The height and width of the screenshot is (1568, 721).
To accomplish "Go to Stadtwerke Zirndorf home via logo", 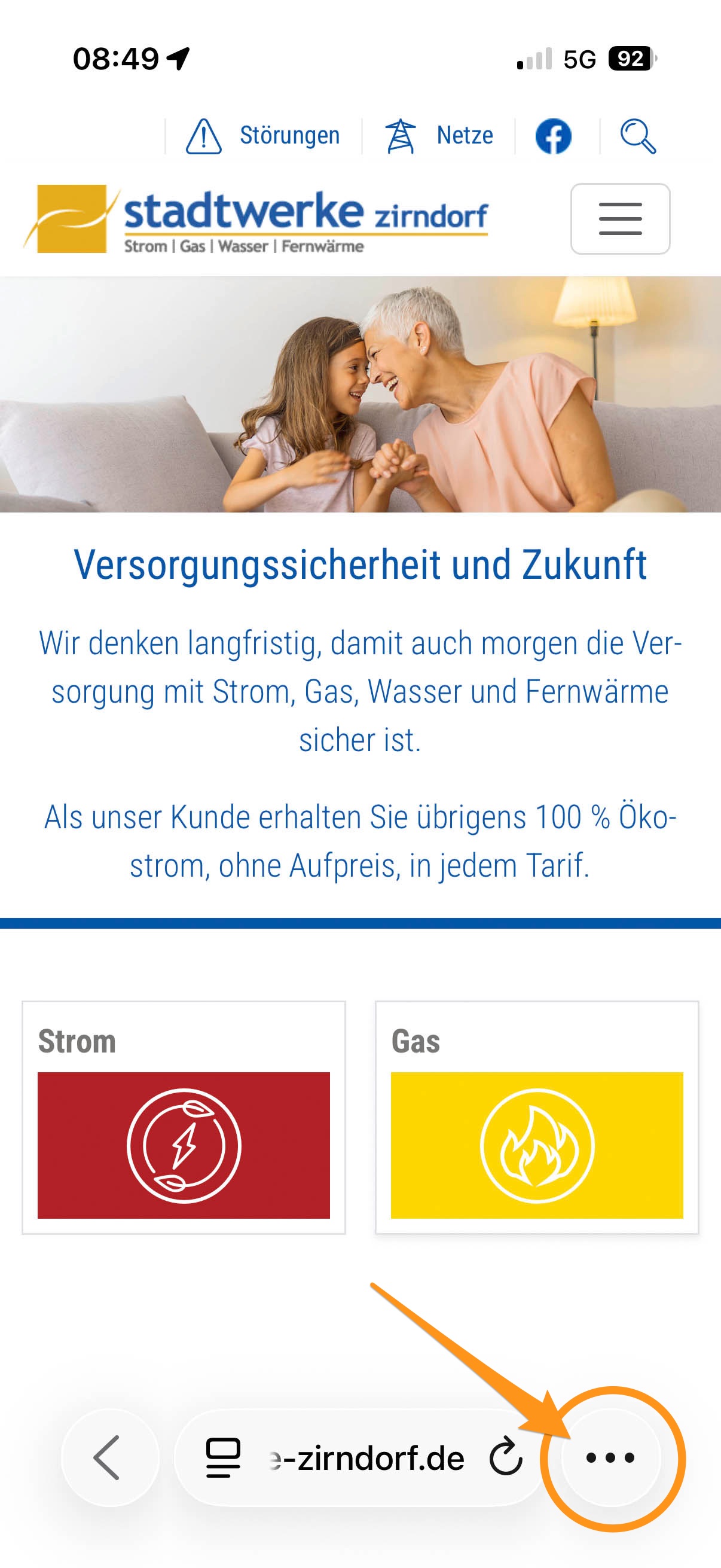I will pos(255,219).
